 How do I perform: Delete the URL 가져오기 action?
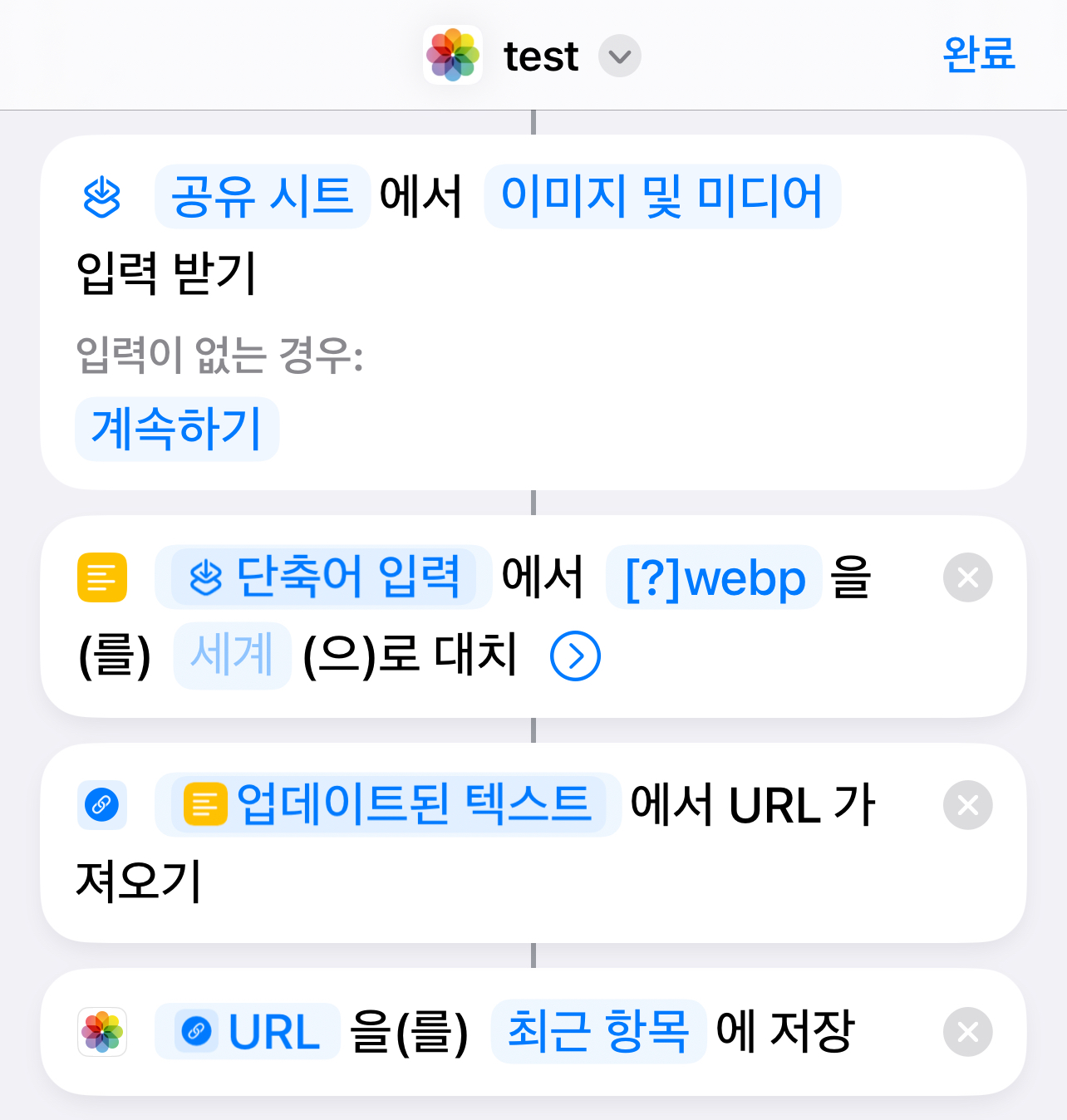(x=967, y=805)
